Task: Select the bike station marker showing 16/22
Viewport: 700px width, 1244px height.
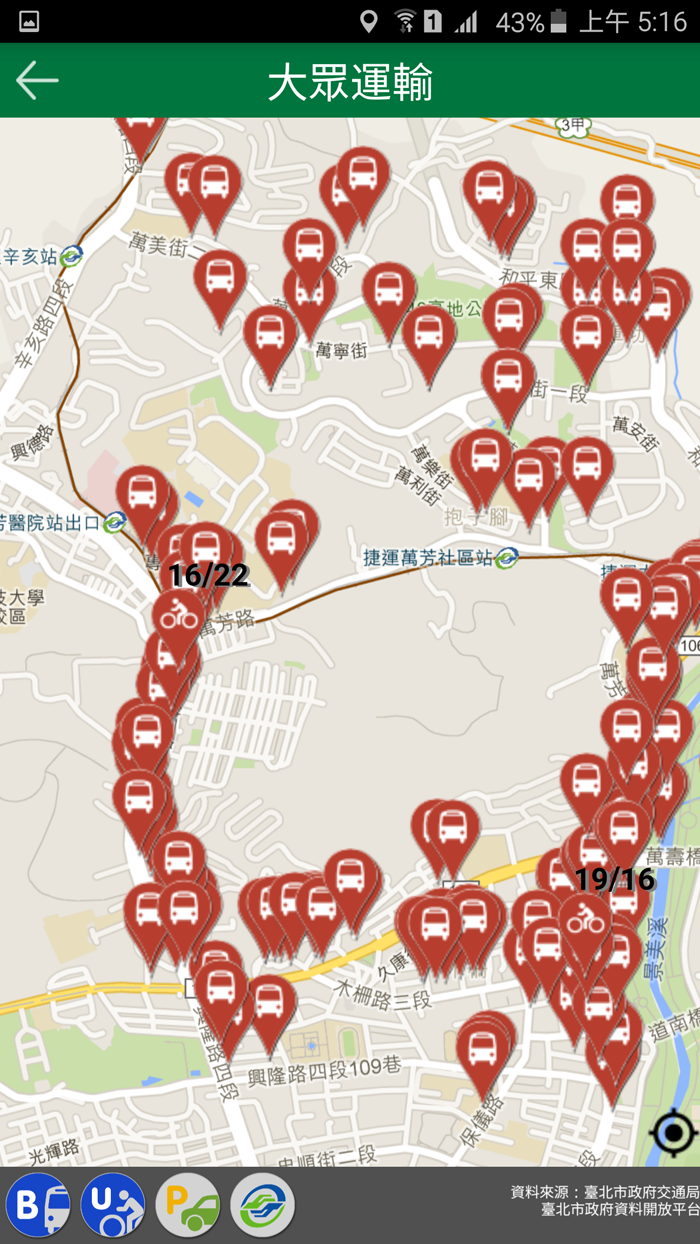Action: 179,617
